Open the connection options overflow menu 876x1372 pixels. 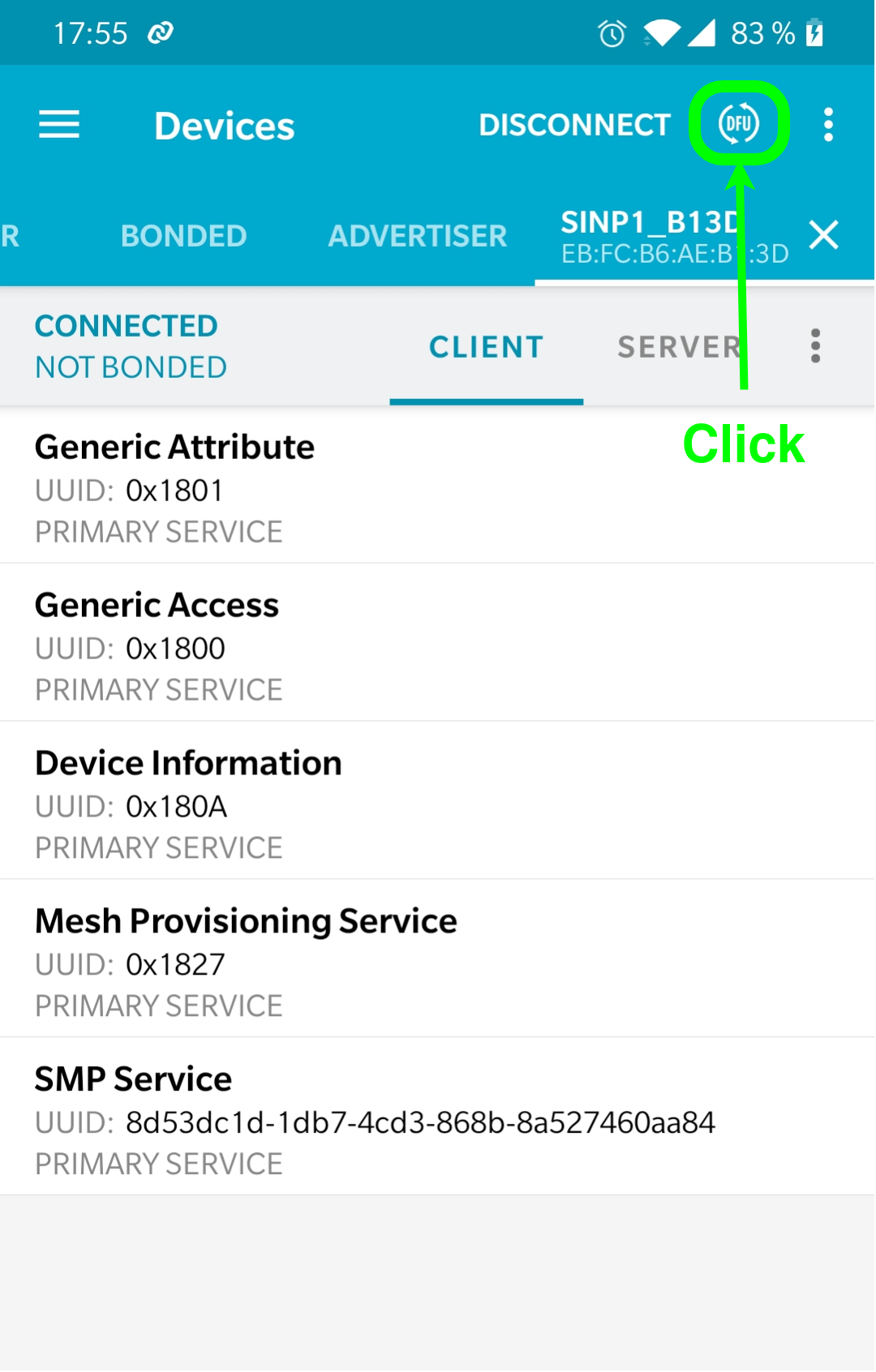click(x=815, y=346)
